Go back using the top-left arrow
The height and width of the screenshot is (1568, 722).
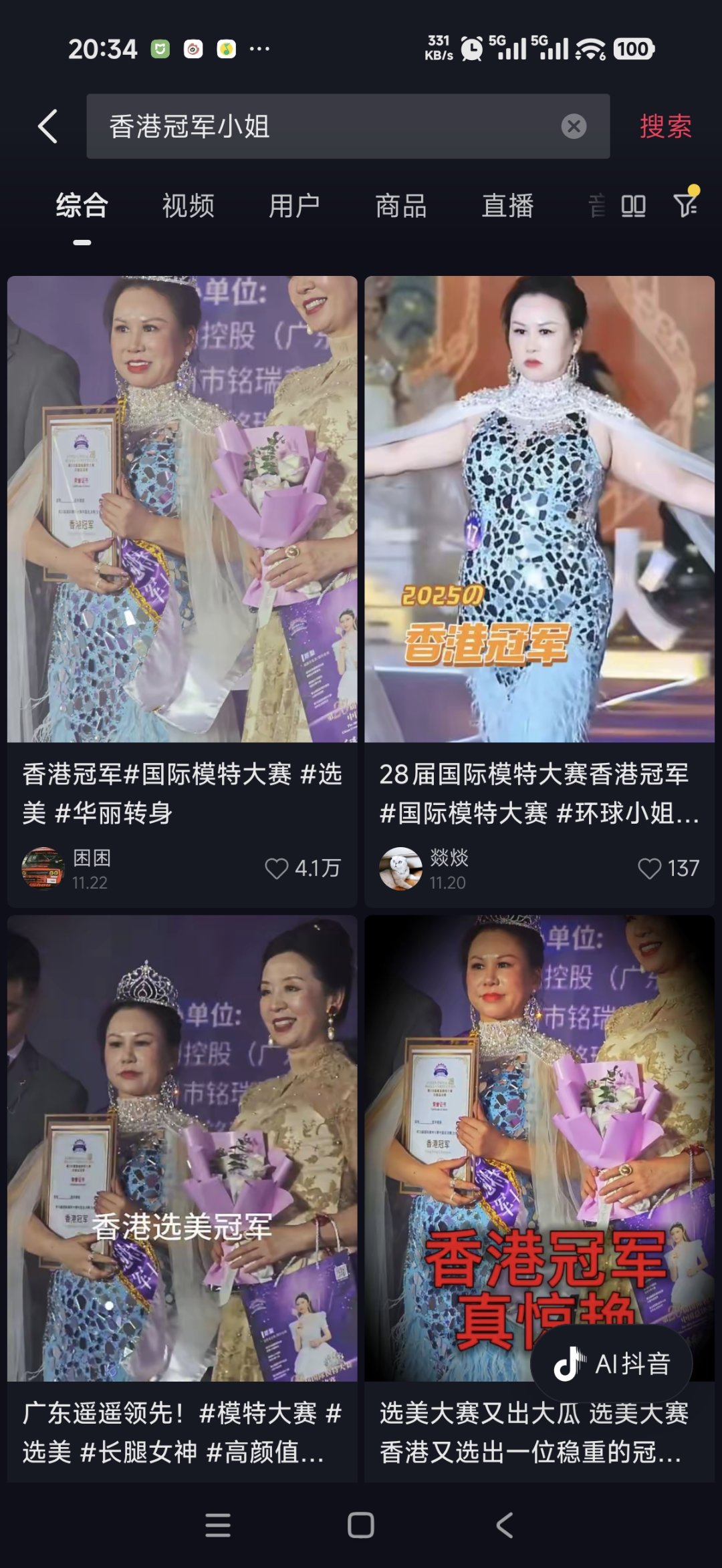47,126
